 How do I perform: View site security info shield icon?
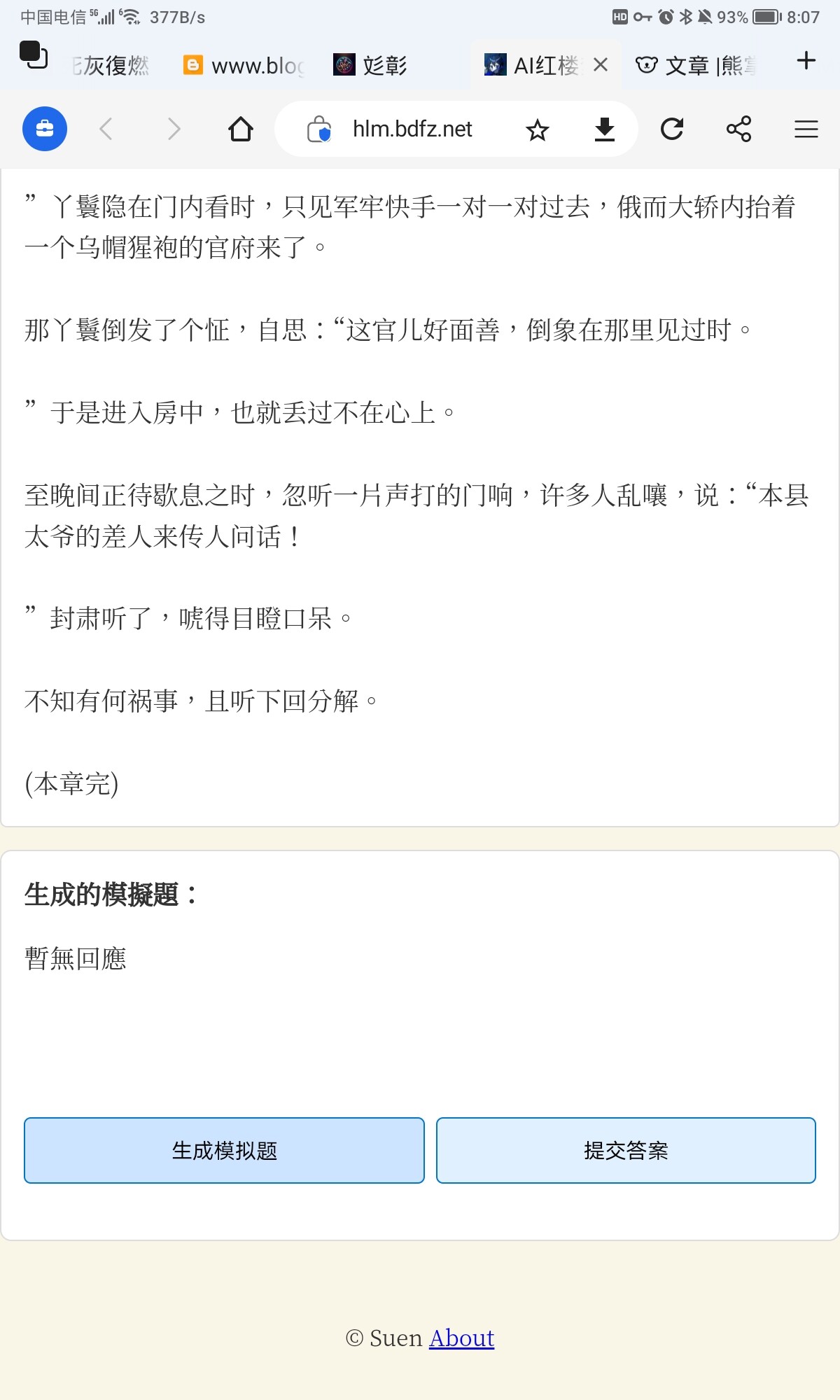[319, 129]
